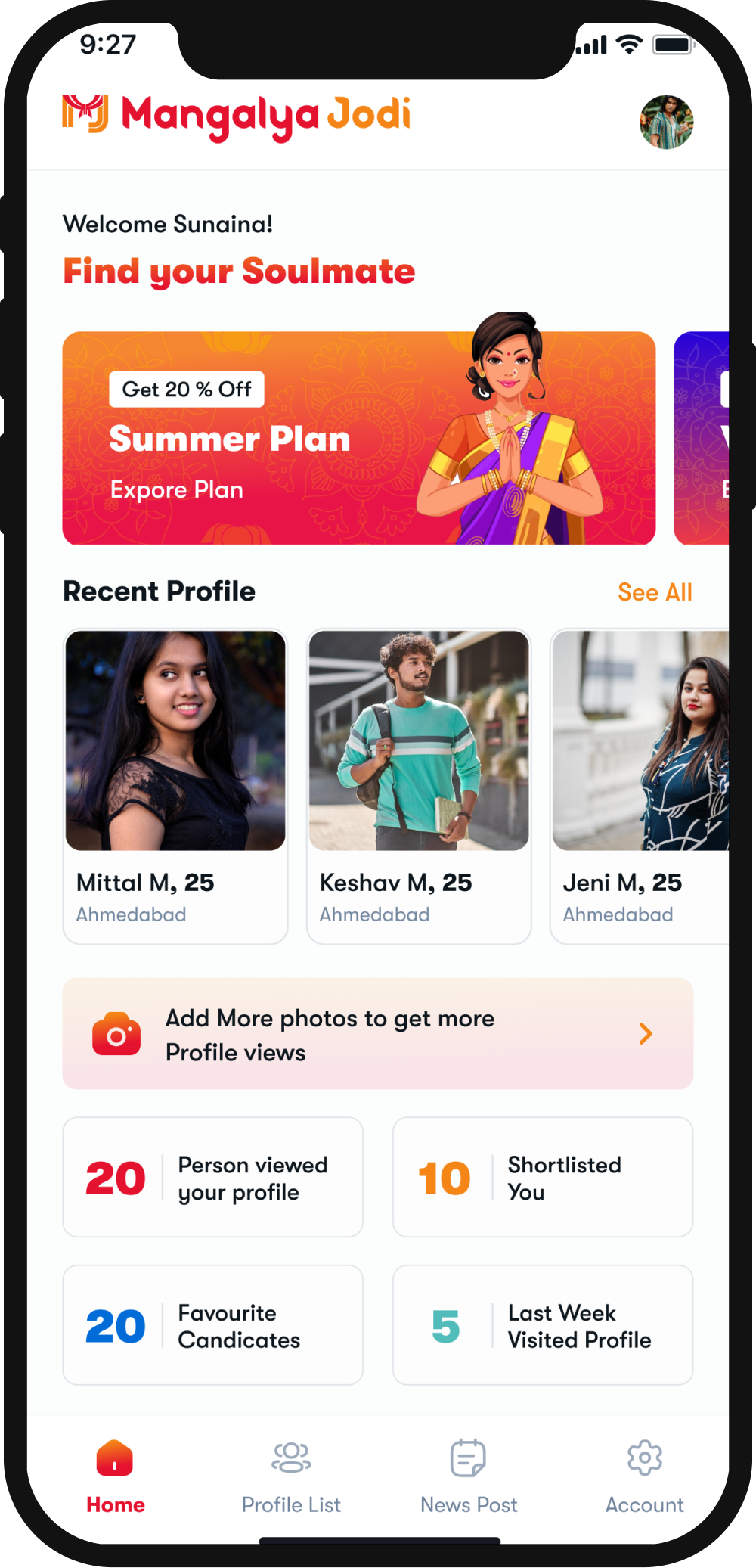The image size is (756, 1568).
Task: Switch to the News Post tab
Action: coord(469,1476)
